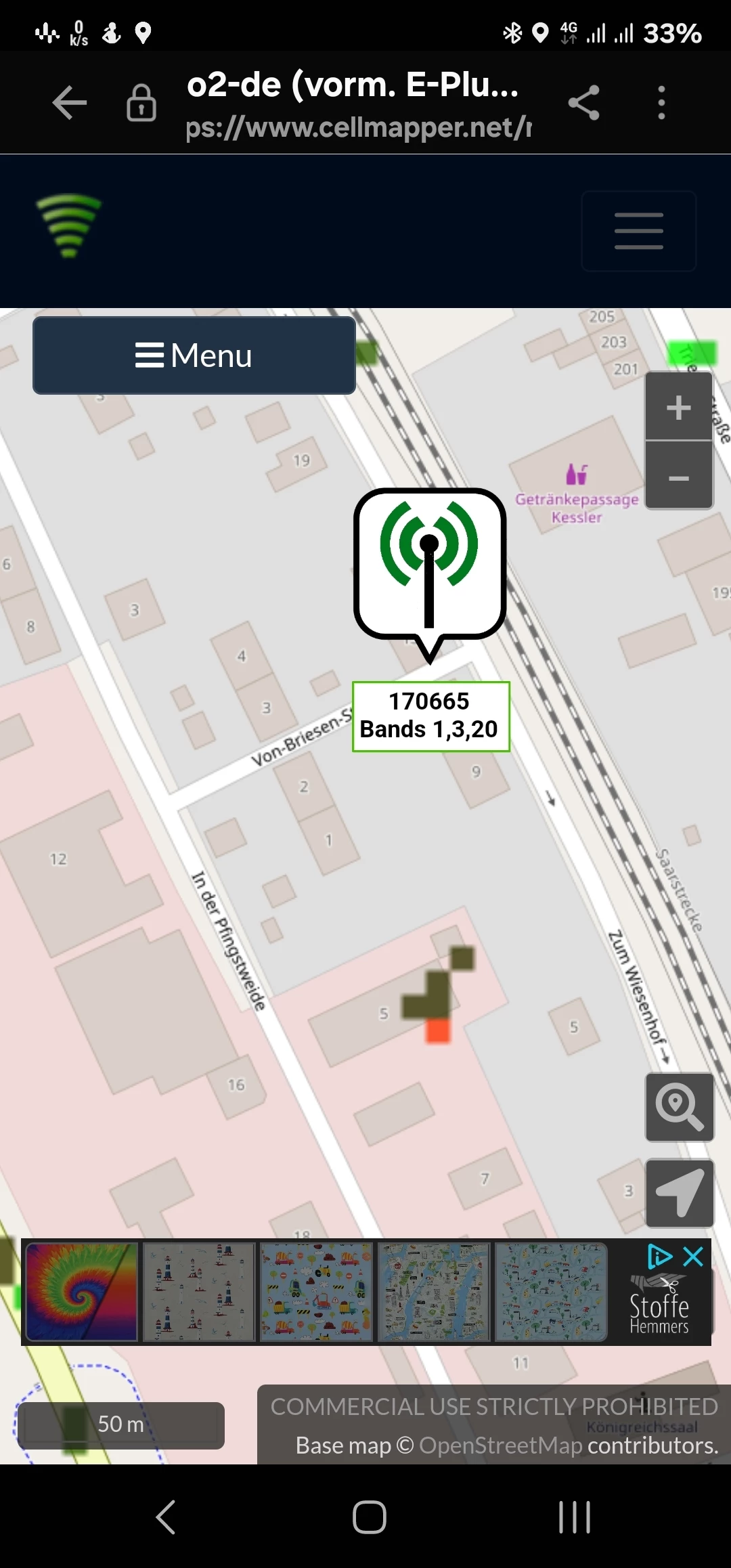The image size is (731, 1568).
Task: Go to home via system navigation
Action: (369, 1517)
